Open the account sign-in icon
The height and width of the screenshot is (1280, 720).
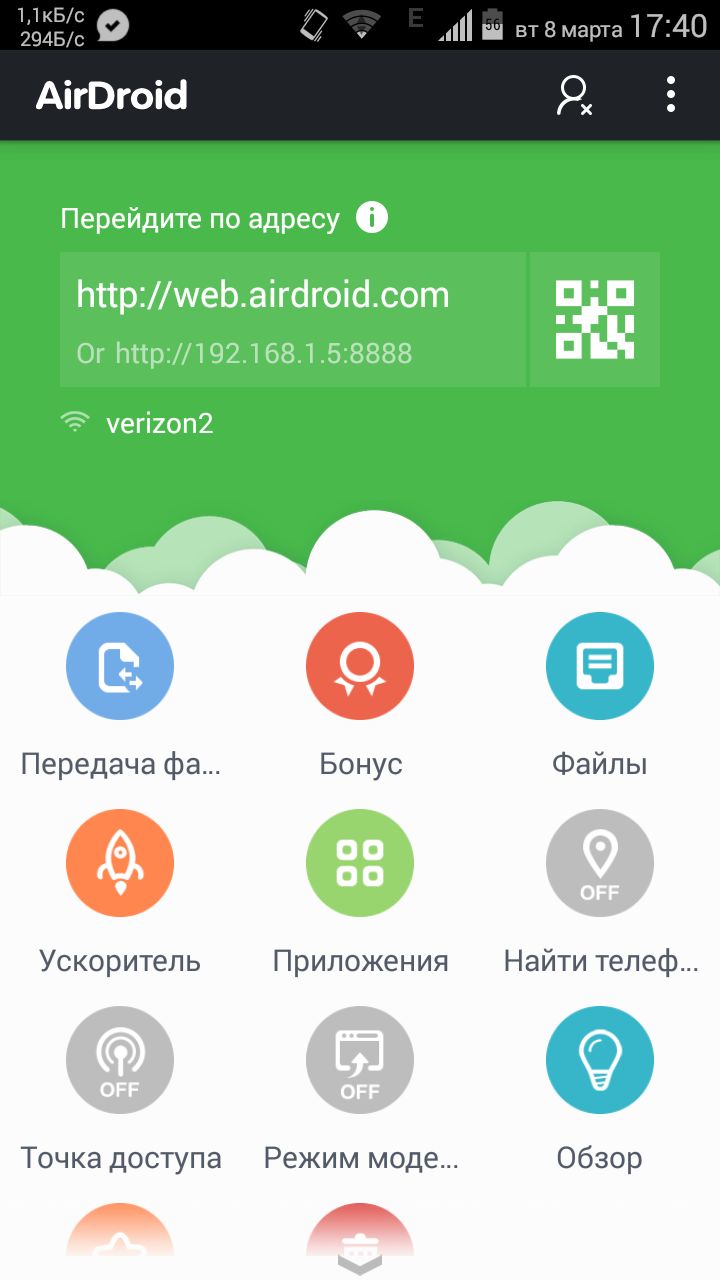coord(574,95)
